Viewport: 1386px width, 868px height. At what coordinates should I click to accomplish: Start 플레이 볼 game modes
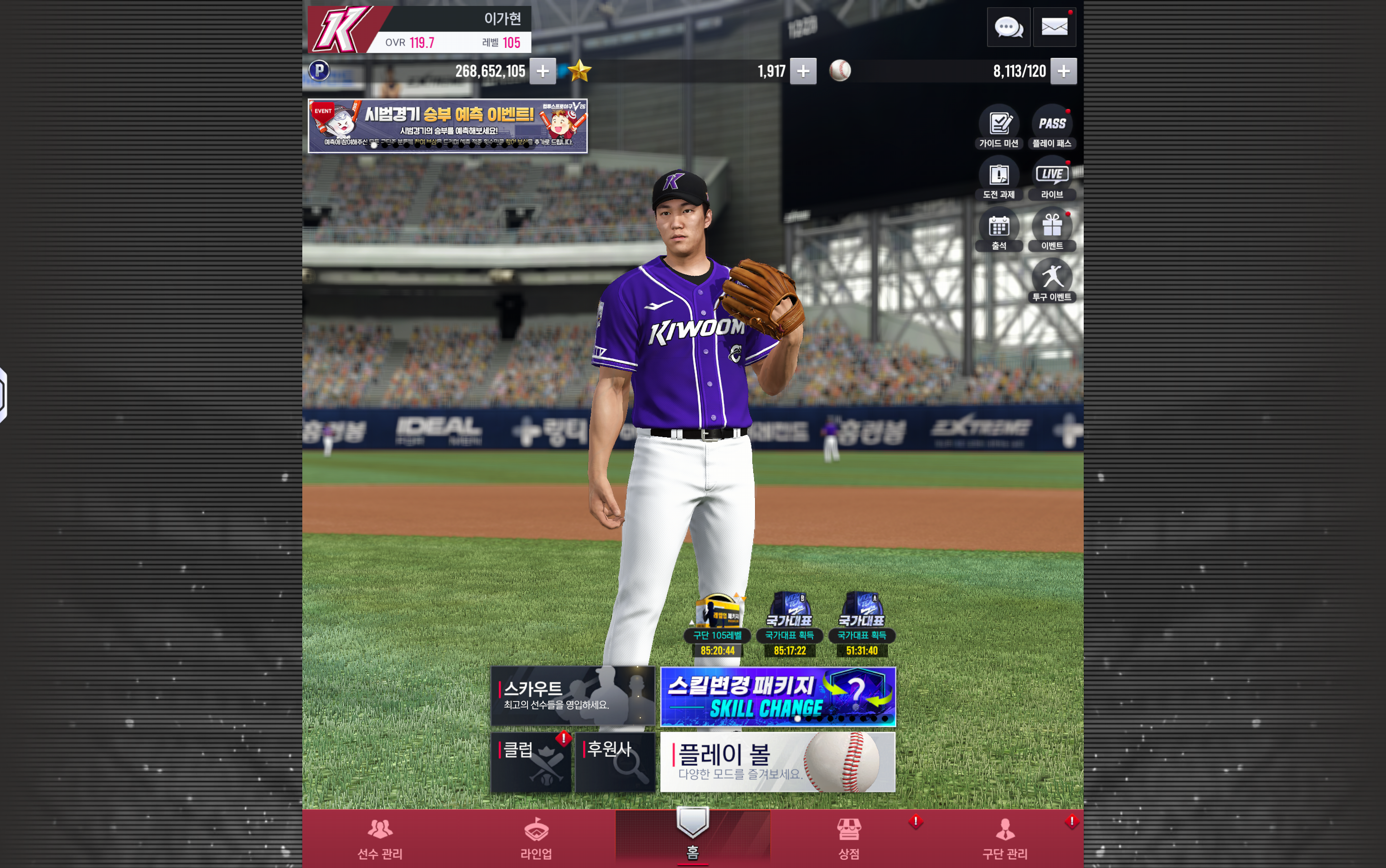pyautogui.click(x=777, y=762)
